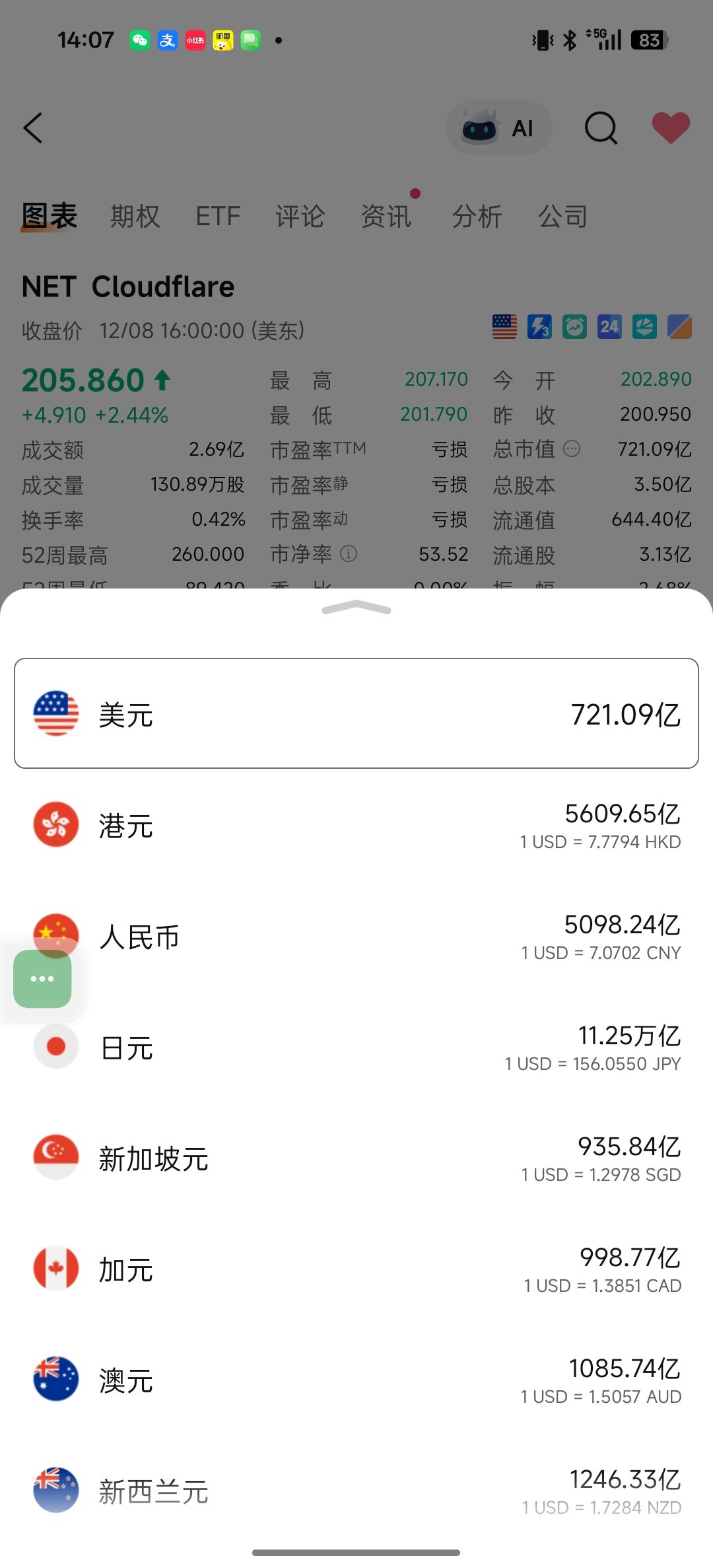The width and height of the screenshot is (713, 1568).
Task: Open the AI assistant
Action: click(499, 128)
